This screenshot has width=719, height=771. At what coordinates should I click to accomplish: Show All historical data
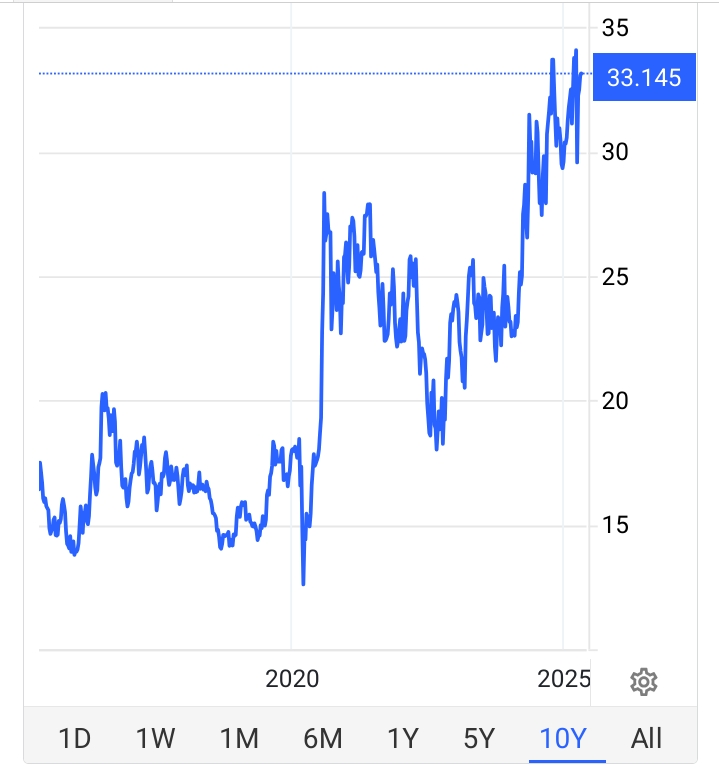[647, 739]
